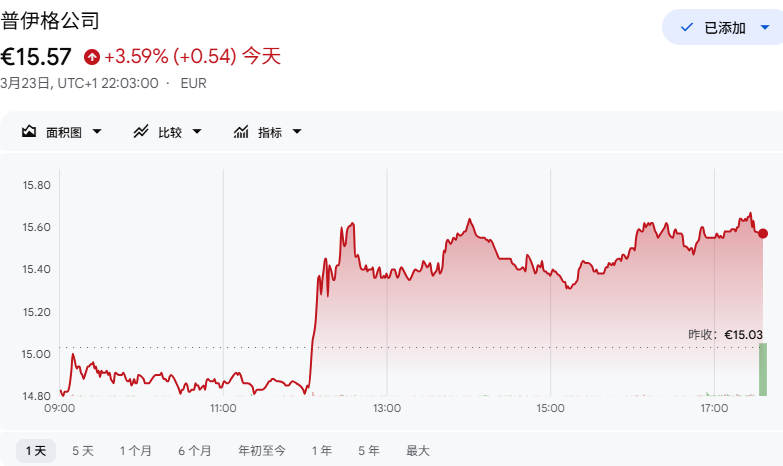
Task: Select the 最大 time range
Action: (418, 451)
